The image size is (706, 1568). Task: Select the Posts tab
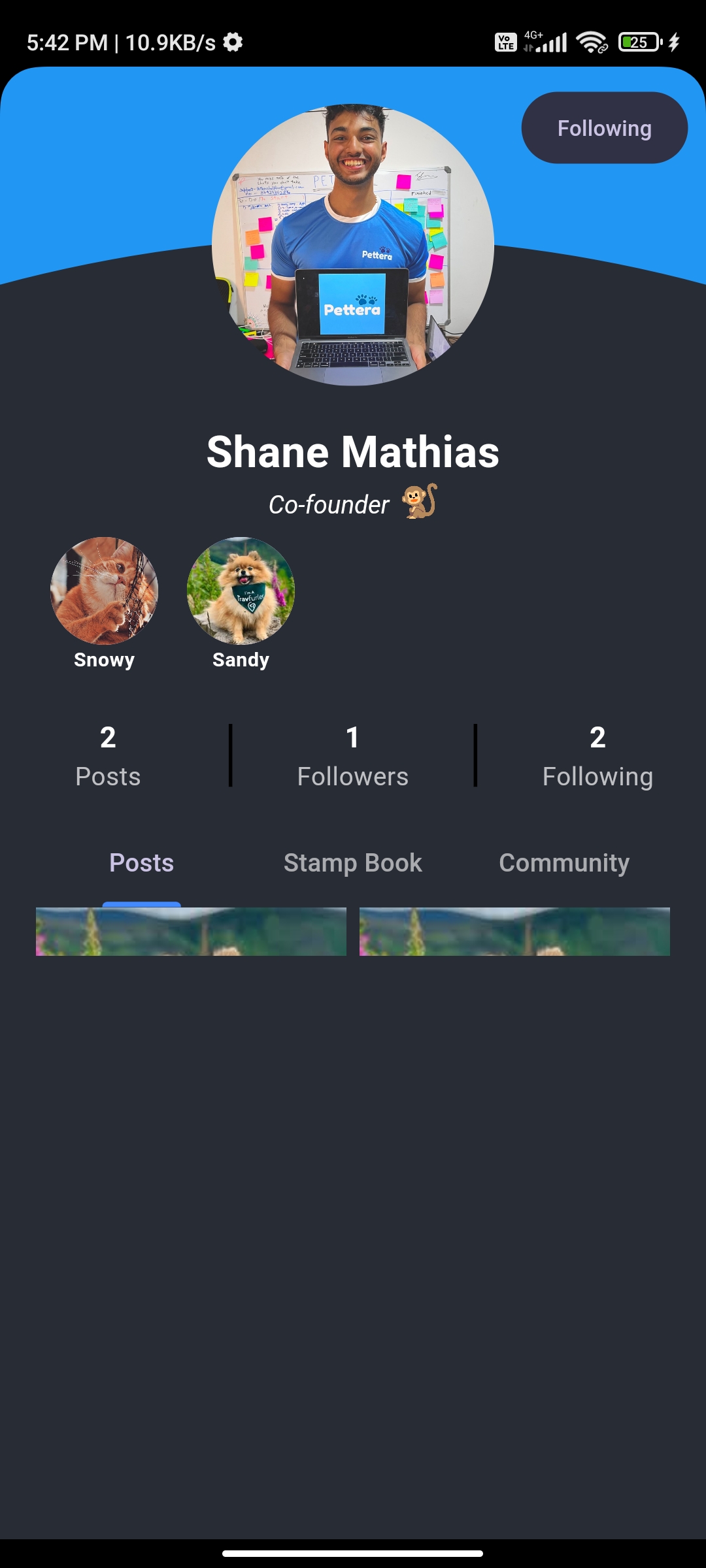pyautogui.click(x=142, y=863)
